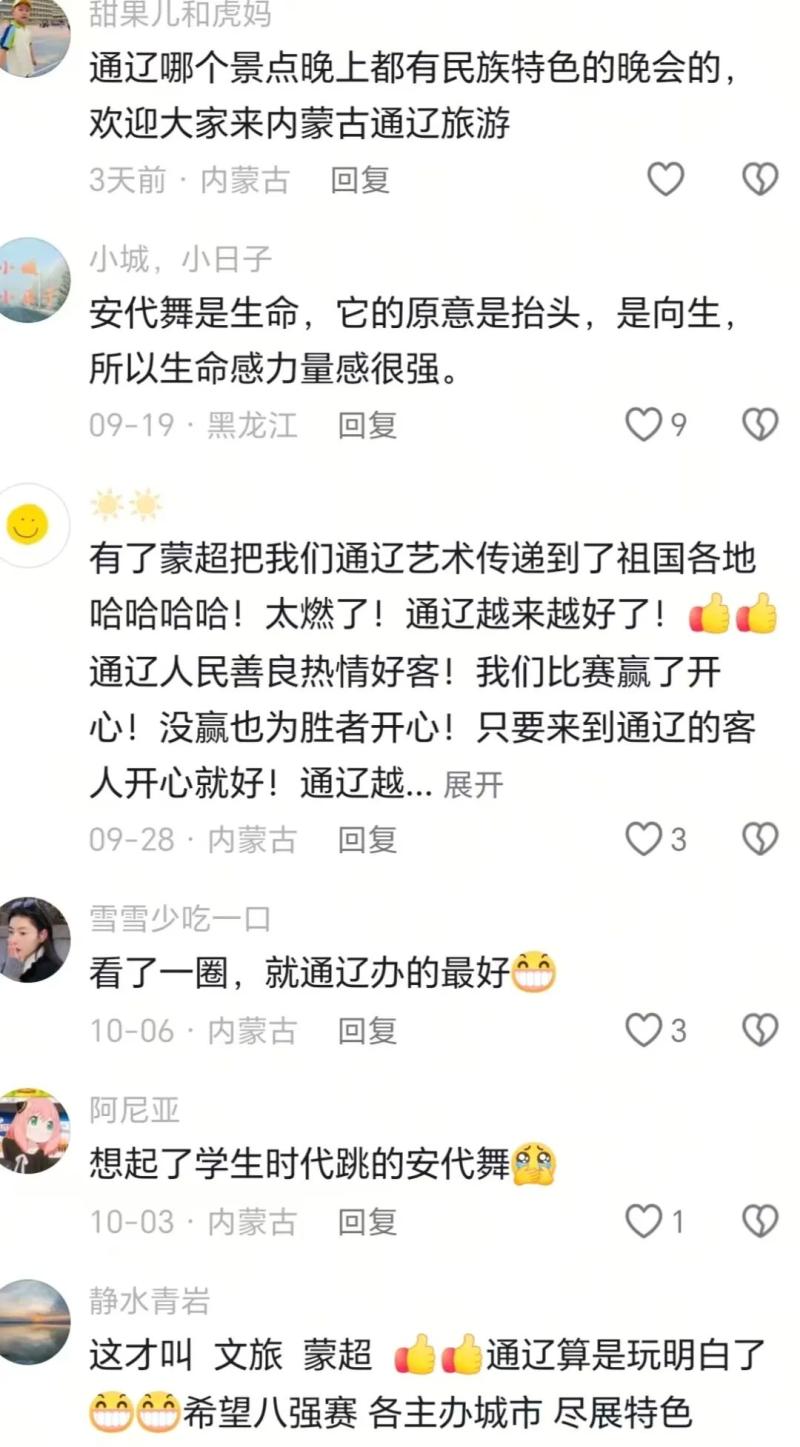Open 静水青岩's profile avatar

point(35,1322)
